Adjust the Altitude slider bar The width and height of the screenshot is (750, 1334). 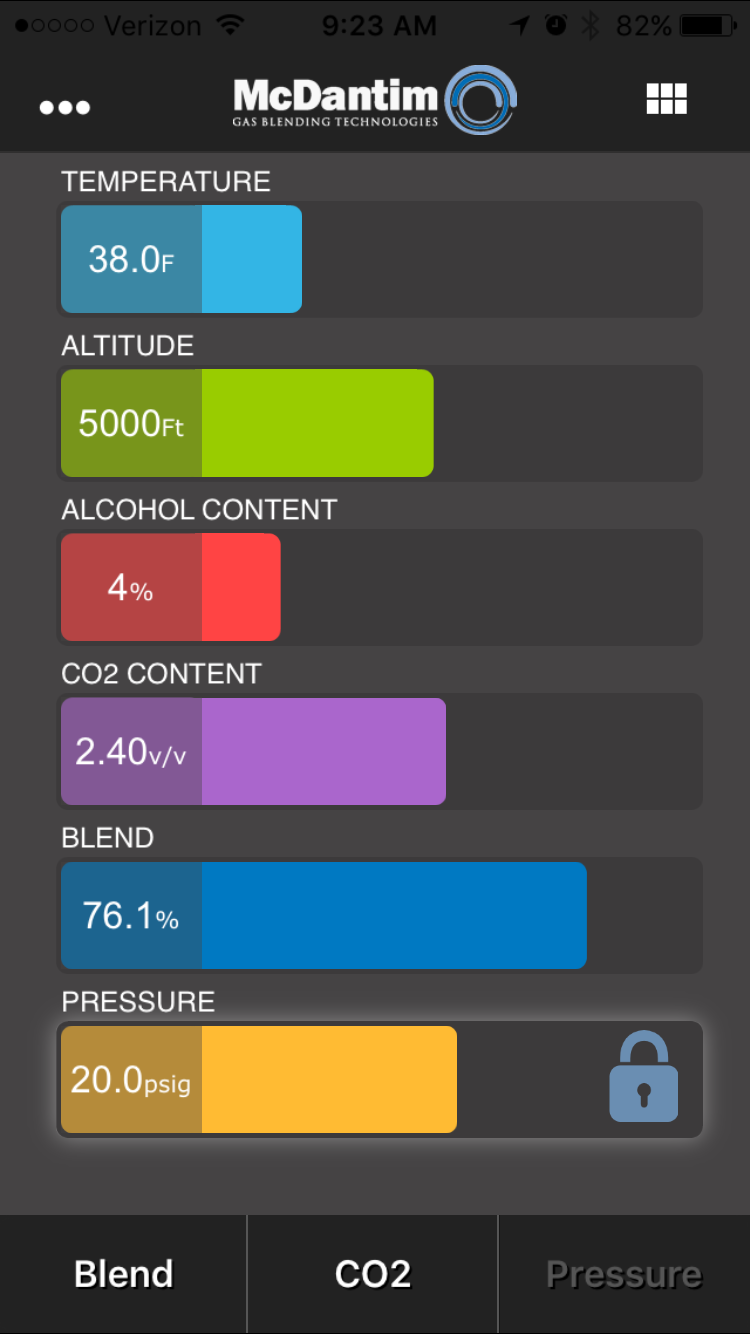(x=380, y=423)
